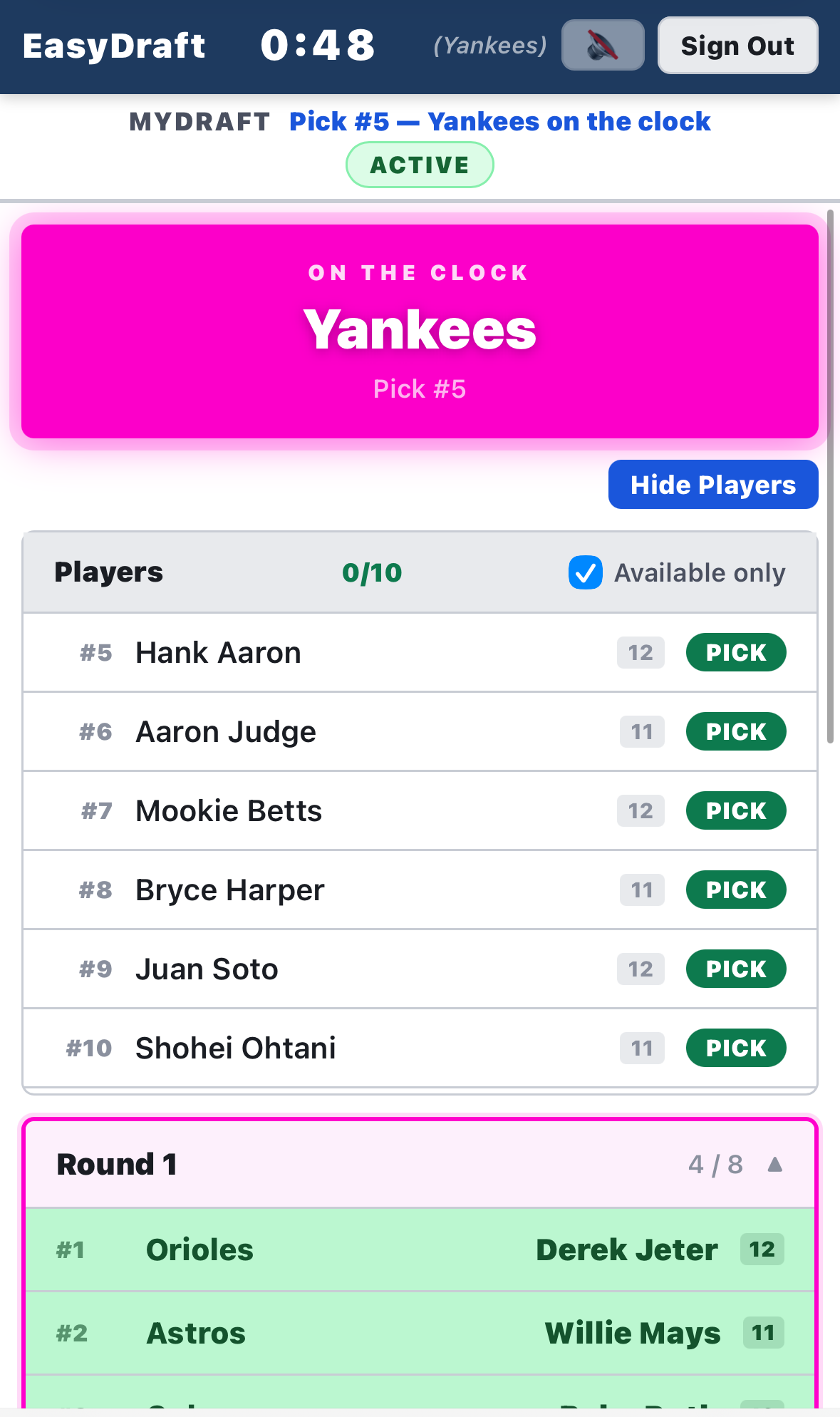This screenshot has height=1417, width=840.
Task: Collapse the Round 1 picks section
Action: pyautogui.click(x=776, y=1164)
